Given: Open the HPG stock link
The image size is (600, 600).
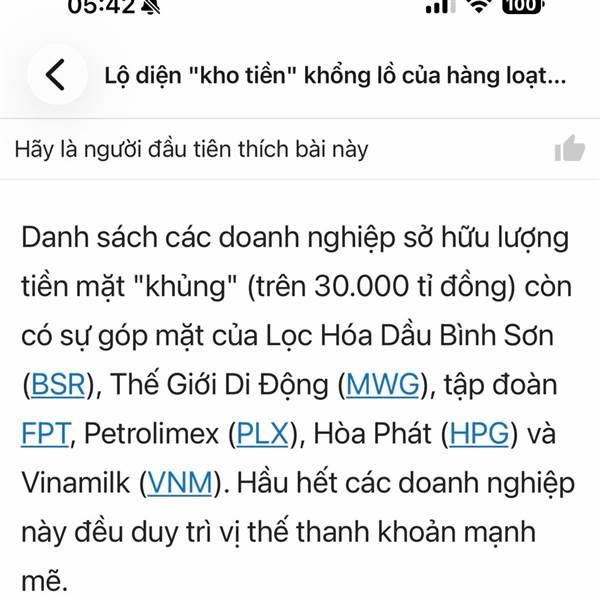Looking at the screenshot, I should [x=479, y=434].
